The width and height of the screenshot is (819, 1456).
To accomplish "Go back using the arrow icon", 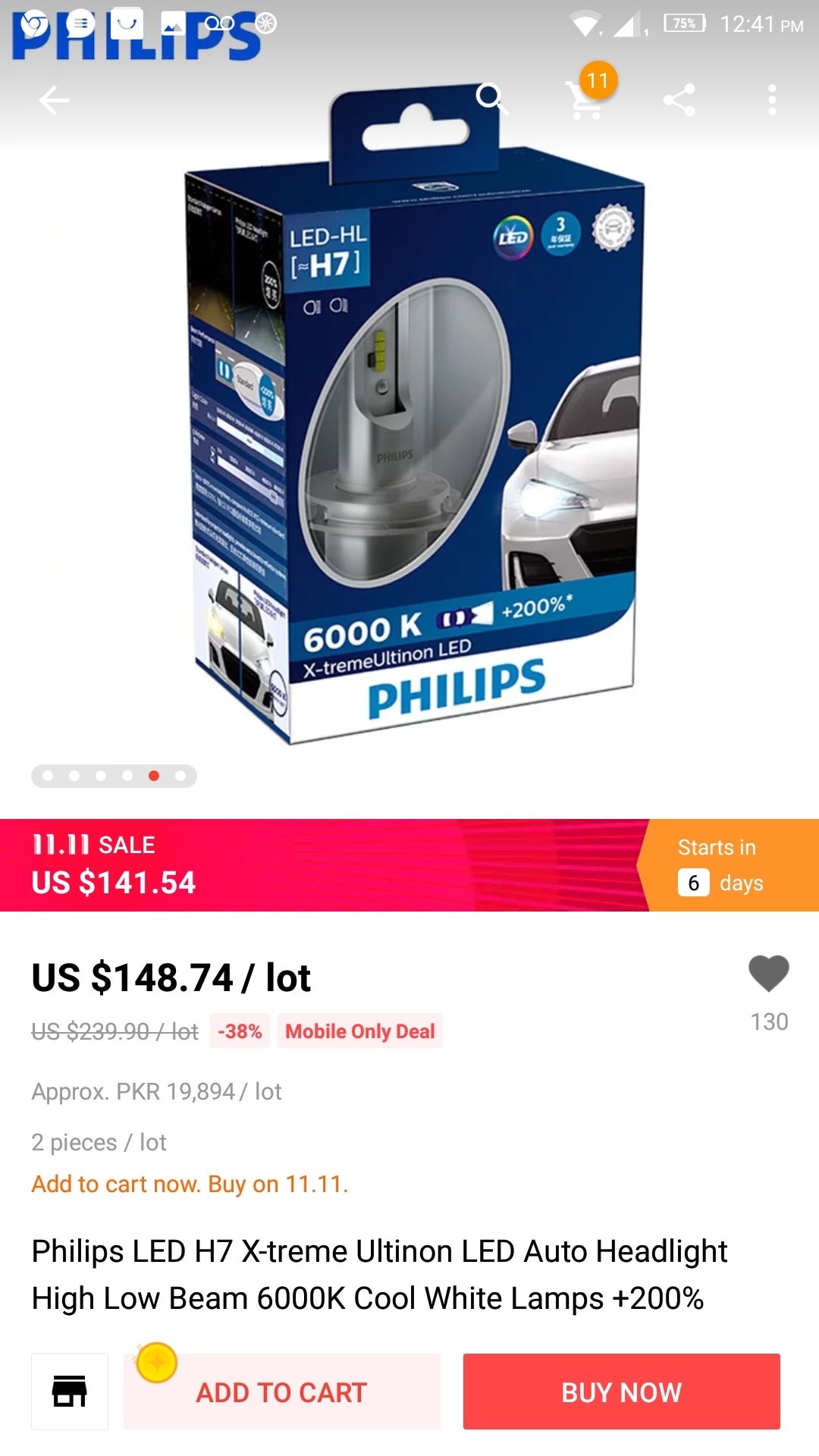I will click(x=55, y=100).
